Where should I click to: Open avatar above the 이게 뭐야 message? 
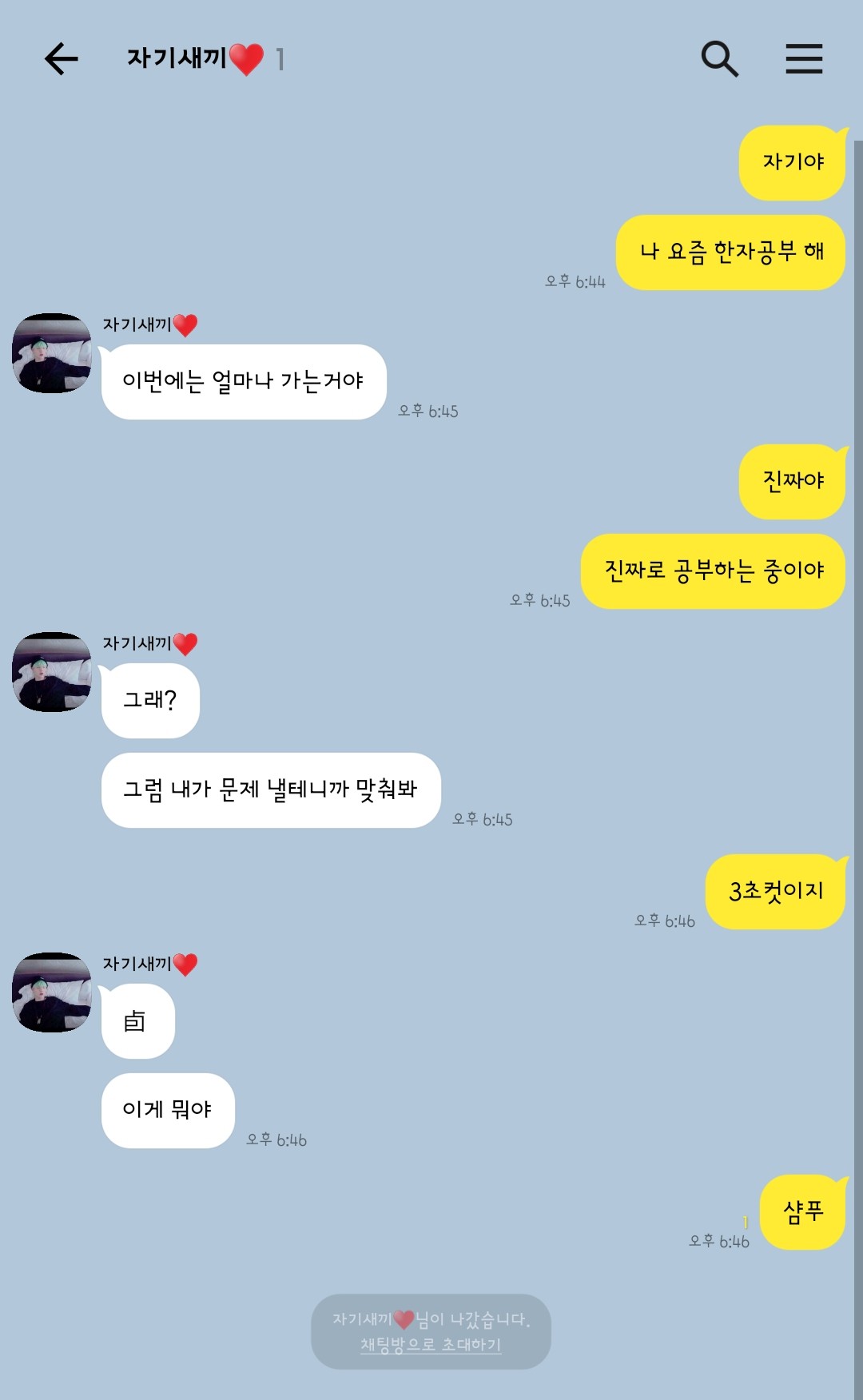(52, 992)
